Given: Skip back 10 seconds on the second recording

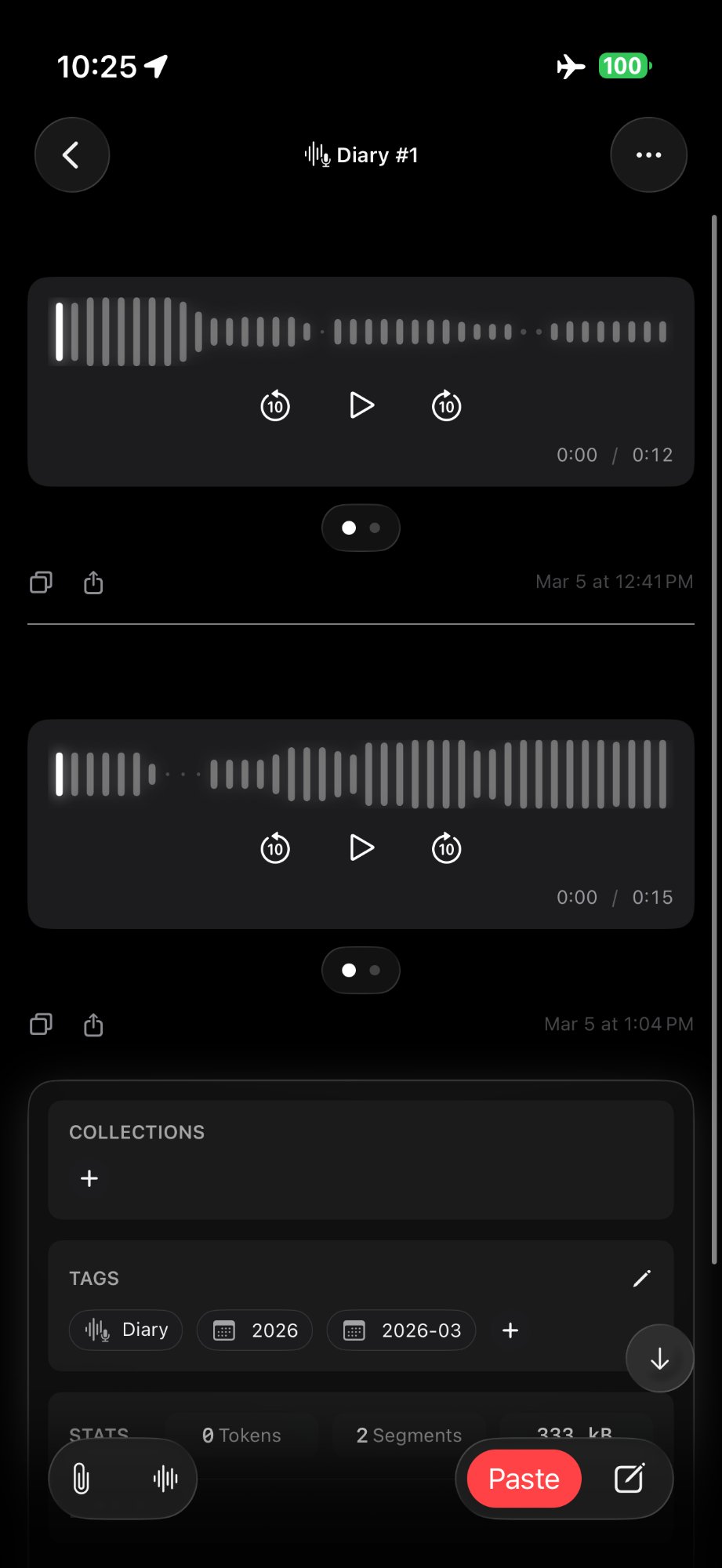Looking at the screenshot, I should tap(275, 848).
